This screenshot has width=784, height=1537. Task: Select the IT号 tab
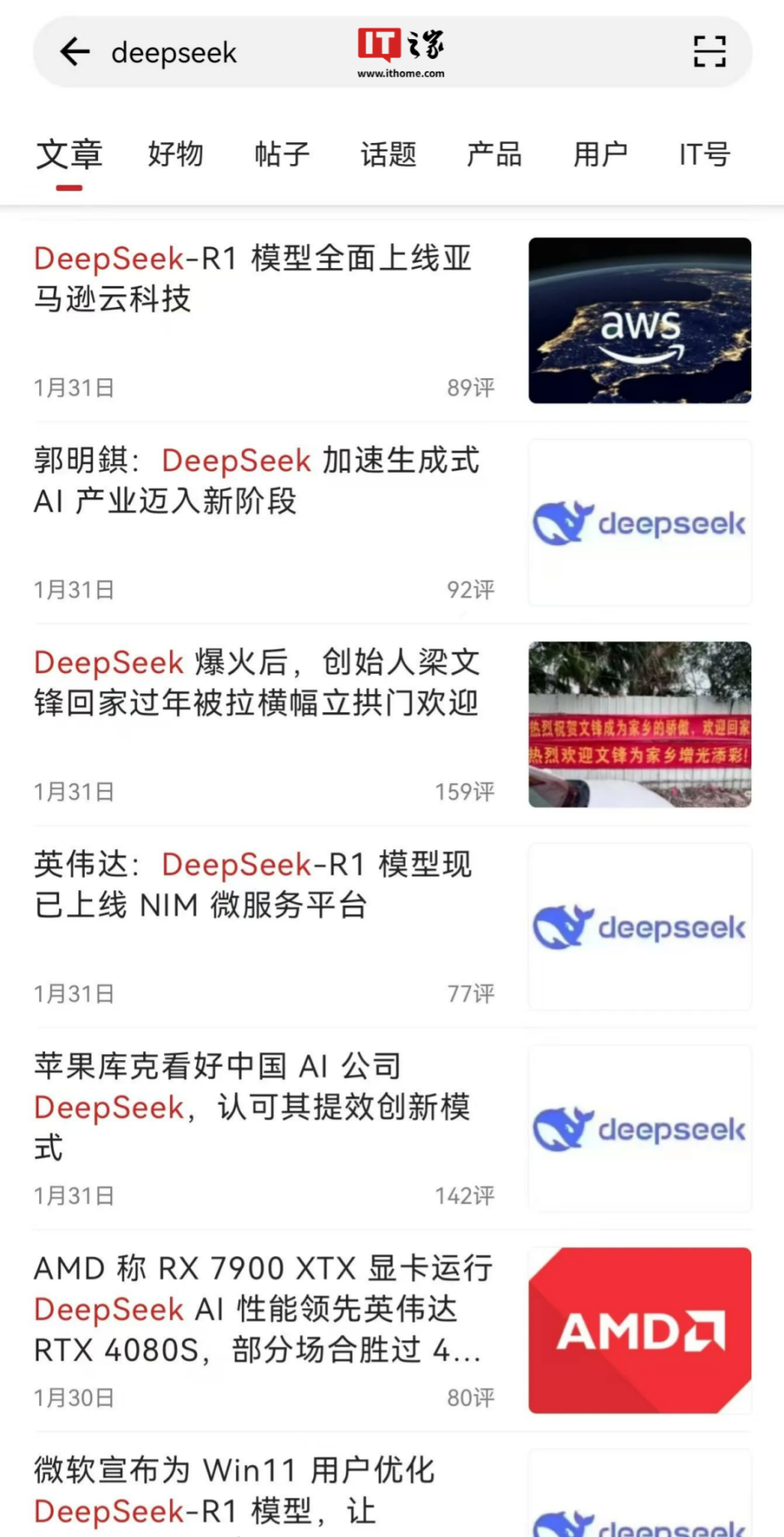click(704, 154)
